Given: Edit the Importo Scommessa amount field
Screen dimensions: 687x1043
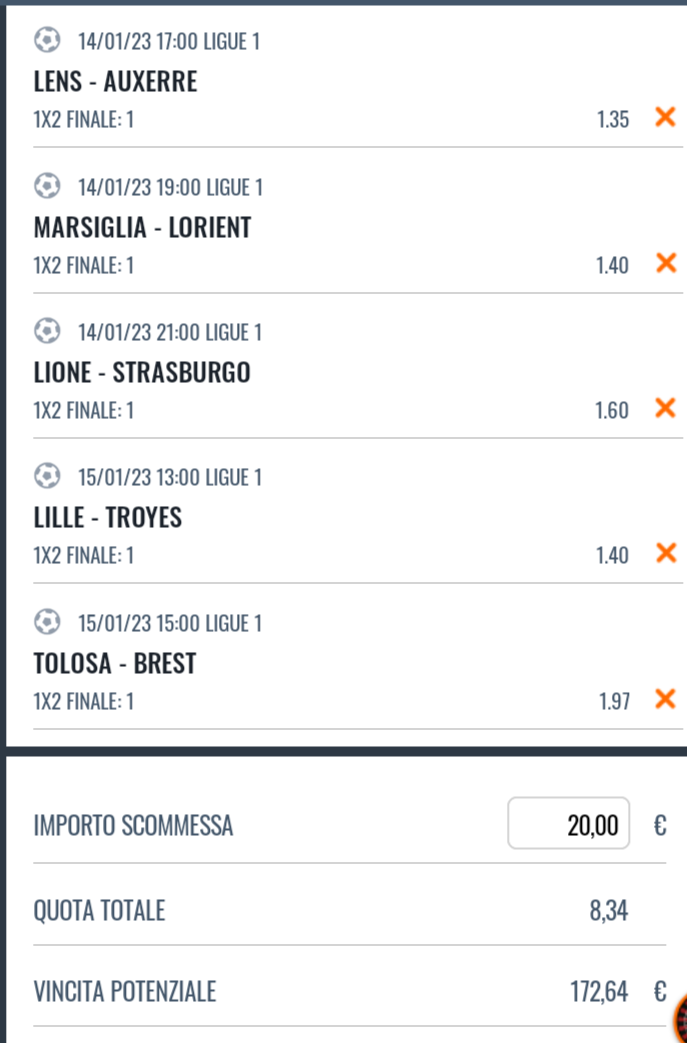Looking at the screenshot, I should point(569,824).
